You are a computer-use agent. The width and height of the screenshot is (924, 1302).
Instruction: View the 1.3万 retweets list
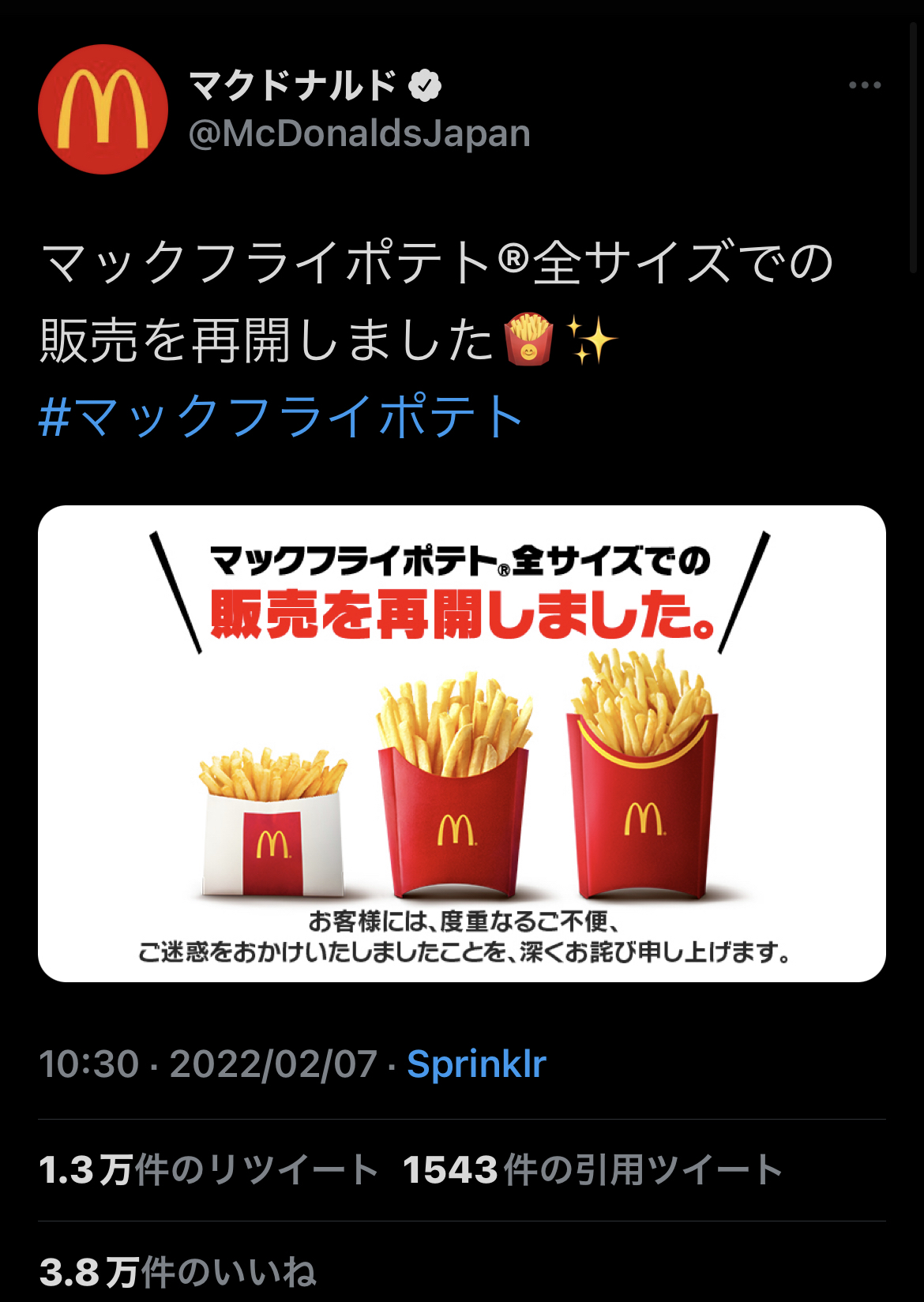(209, 1169)
